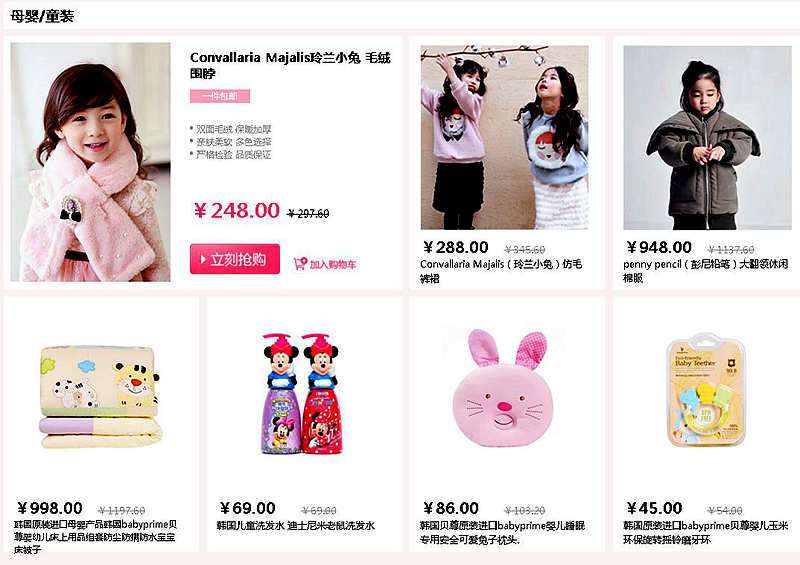View the Disney Mickey kids shampoo ¥69.00
The image size is (800, 565).
click(302, 393)
